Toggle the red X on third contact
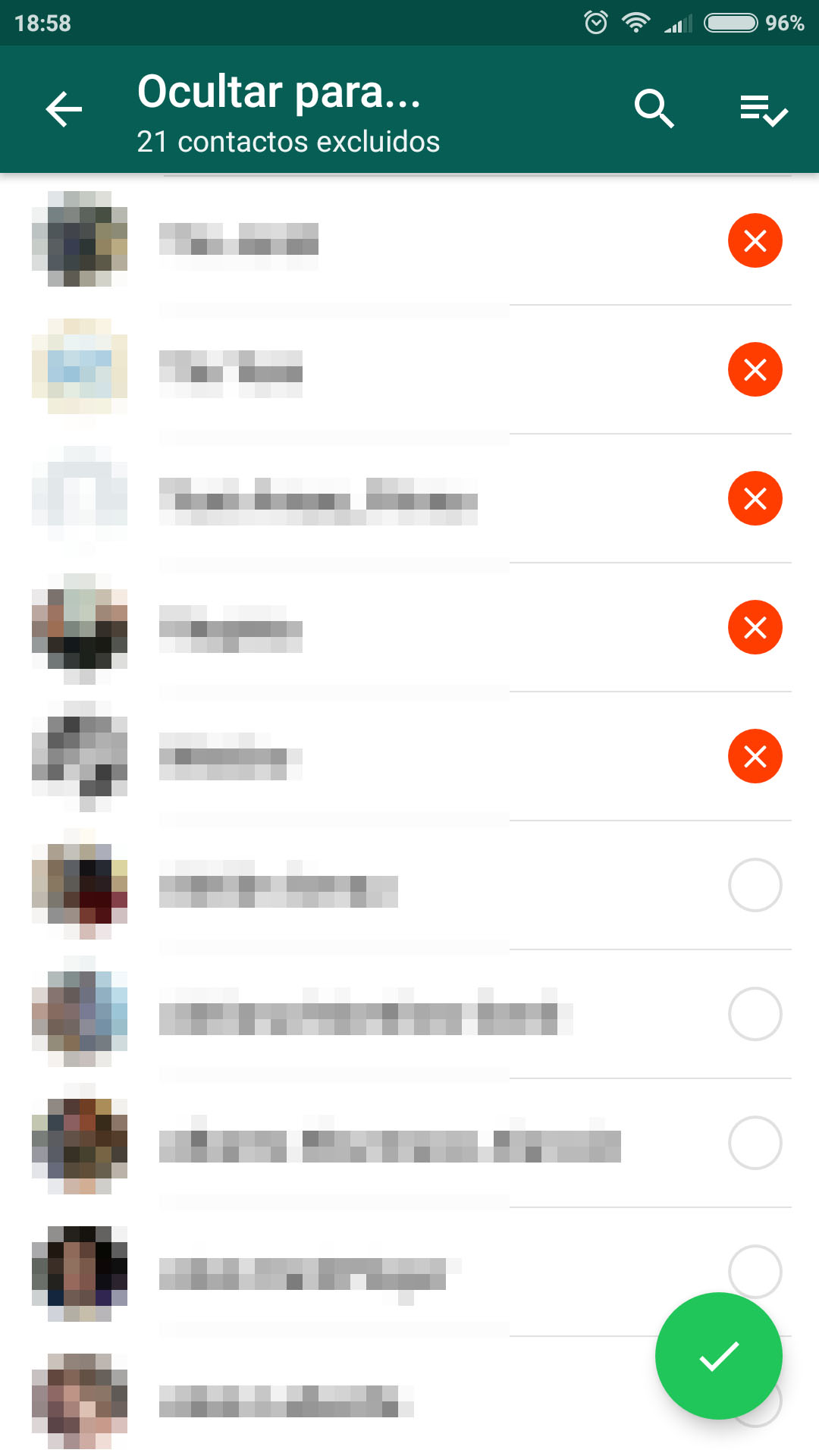 pyautogui.click(x=755, y=499)
